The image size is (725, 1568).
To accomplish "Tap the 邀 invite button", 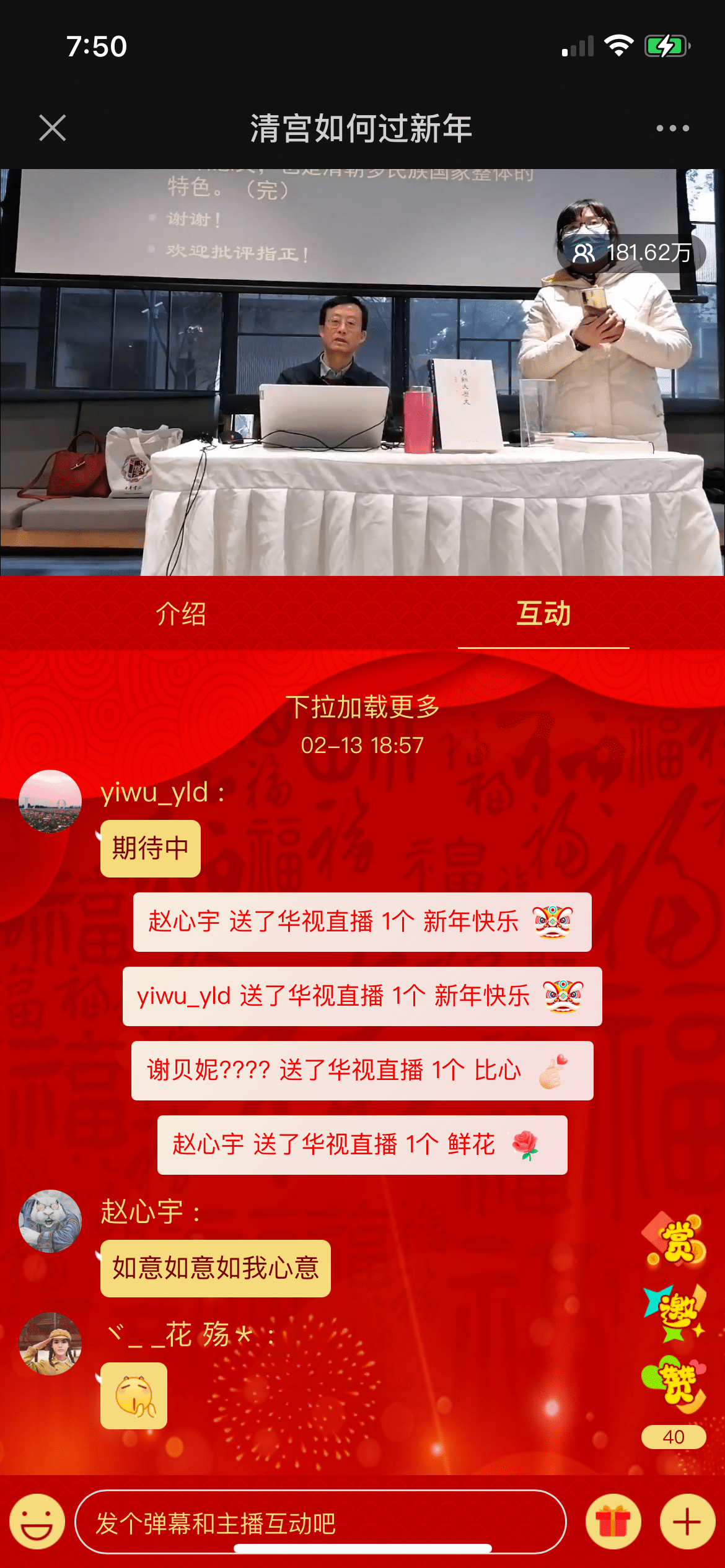I will (x=674, y=1311).
